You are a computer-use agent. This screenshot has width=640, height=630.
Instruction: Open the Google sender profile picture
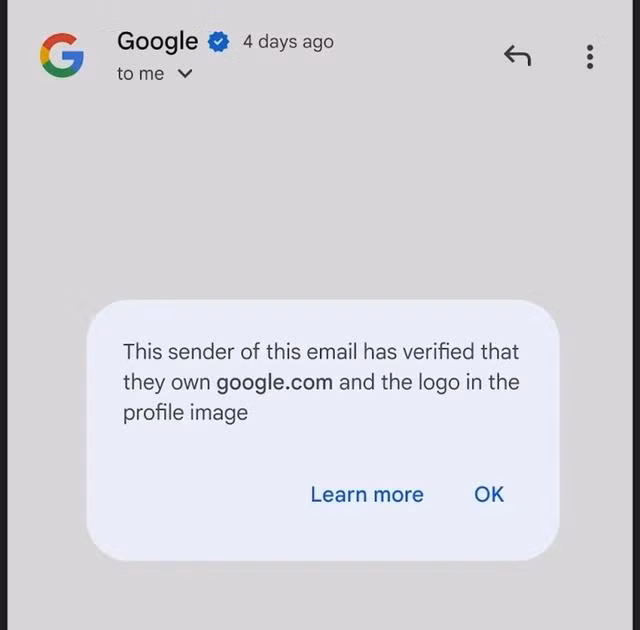[x=61, y=55]
